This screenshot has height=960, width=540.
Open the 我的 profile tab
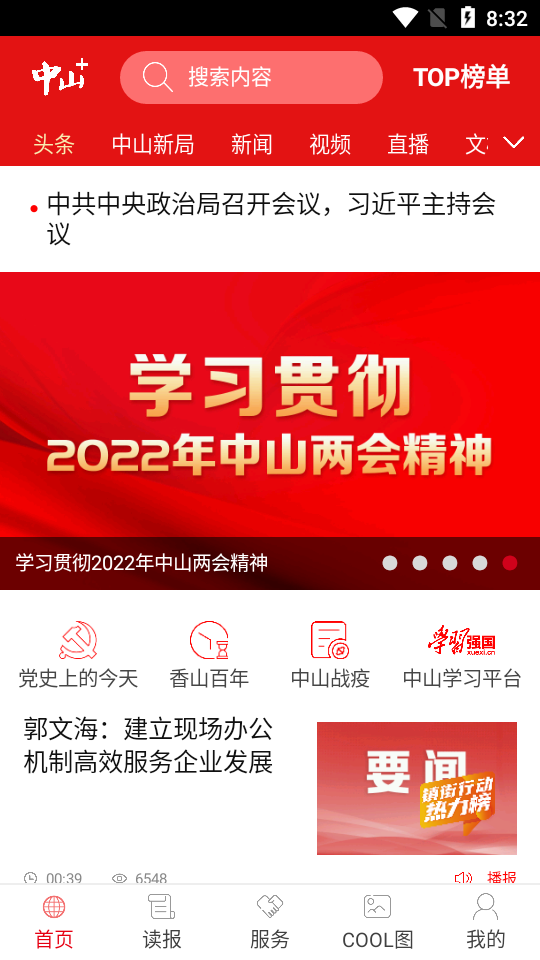[486, 921]
